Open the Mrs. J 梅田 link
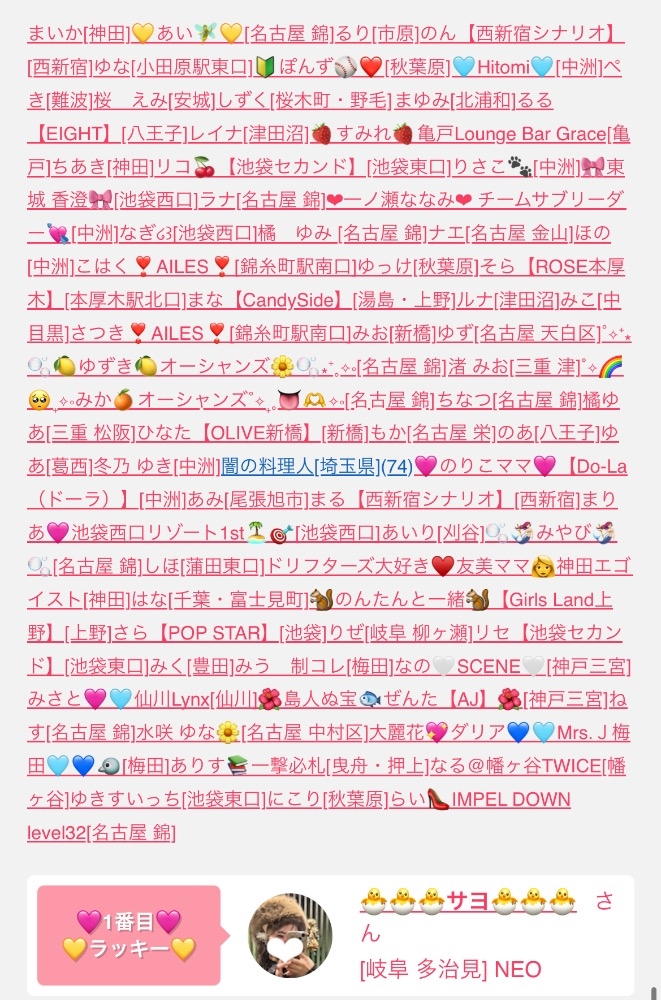Viewport: 661px width, 1000px height. (590, 733)
